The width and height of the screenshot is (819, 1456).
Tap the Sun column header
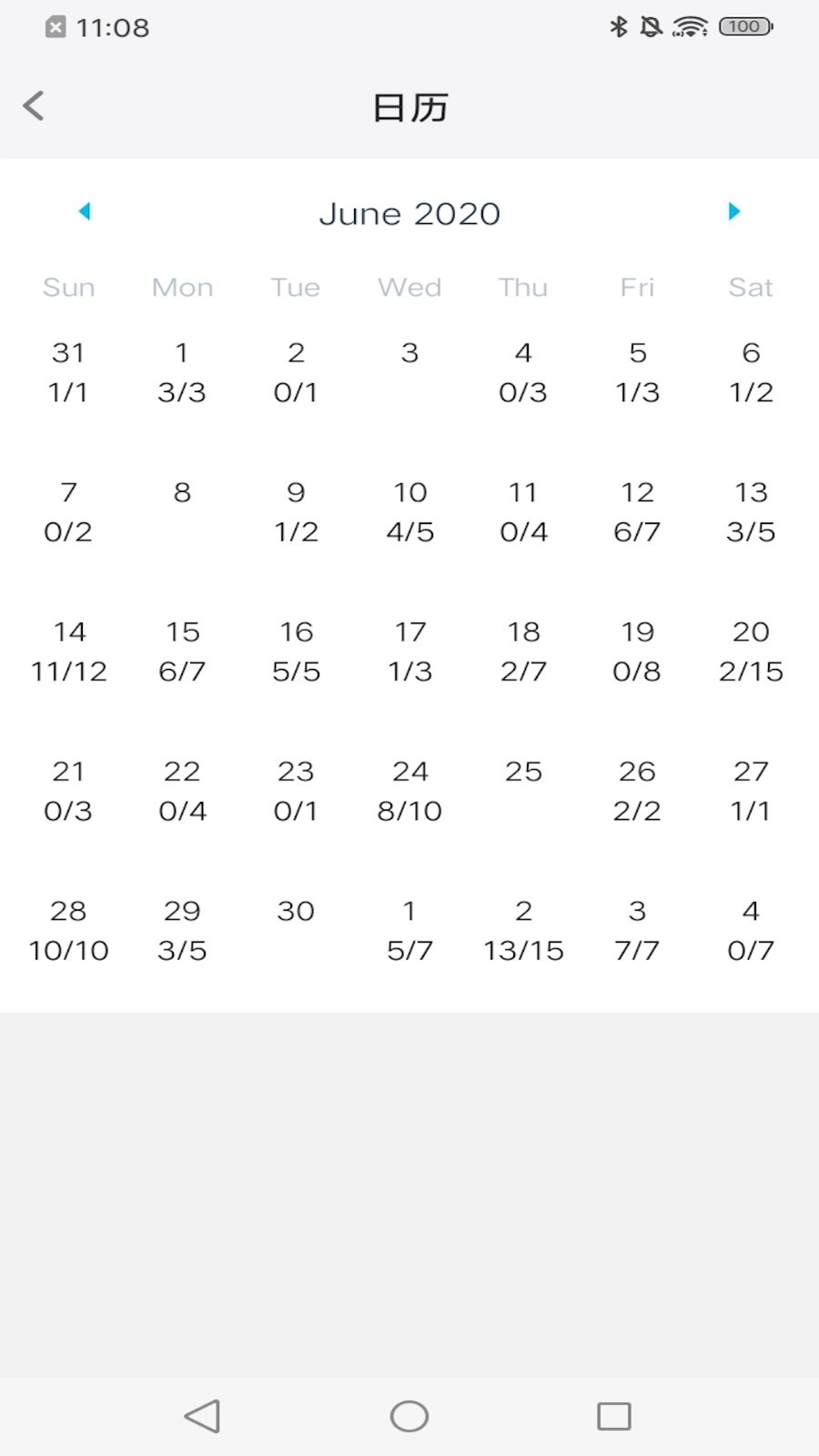68,287
